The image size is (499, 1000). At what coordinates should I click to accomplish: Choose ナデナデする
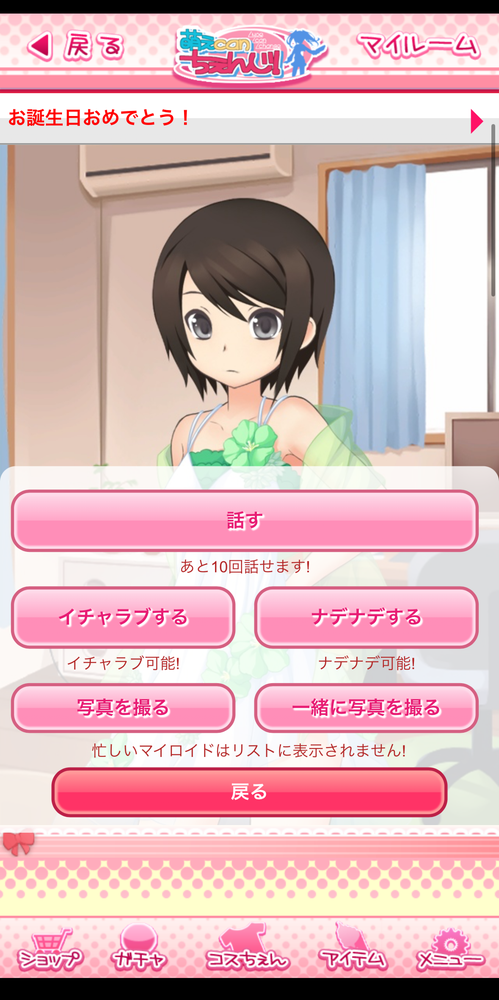[366, 617]
